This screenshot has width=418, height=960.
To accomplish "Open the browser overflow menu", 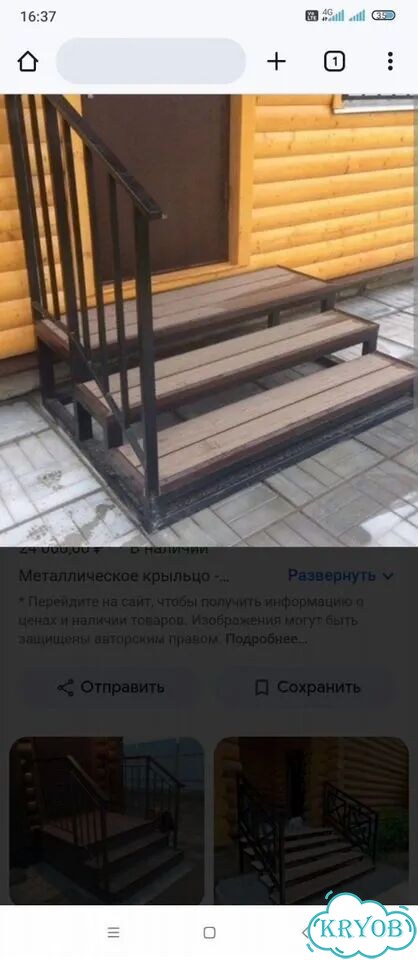I will tap(390, 61).
